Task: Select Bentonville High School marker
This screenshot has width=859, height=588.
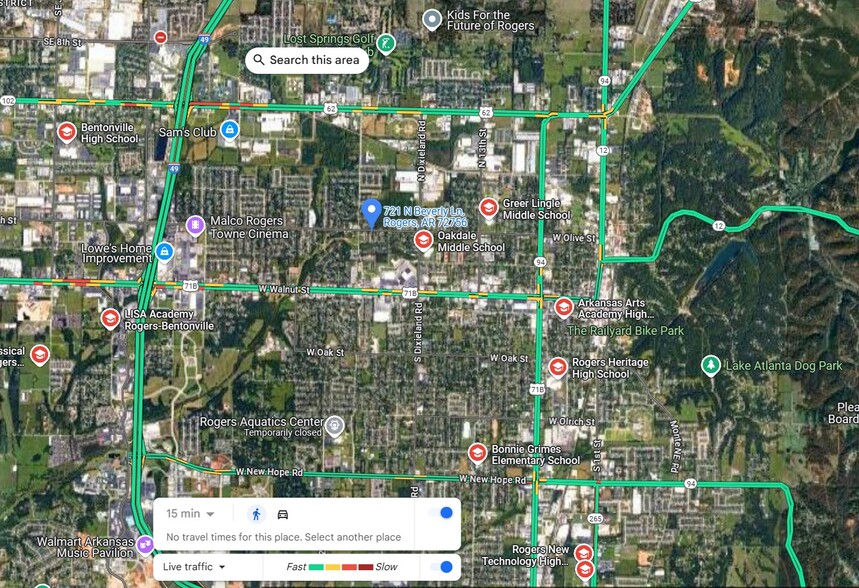Action: coord(67,131)
